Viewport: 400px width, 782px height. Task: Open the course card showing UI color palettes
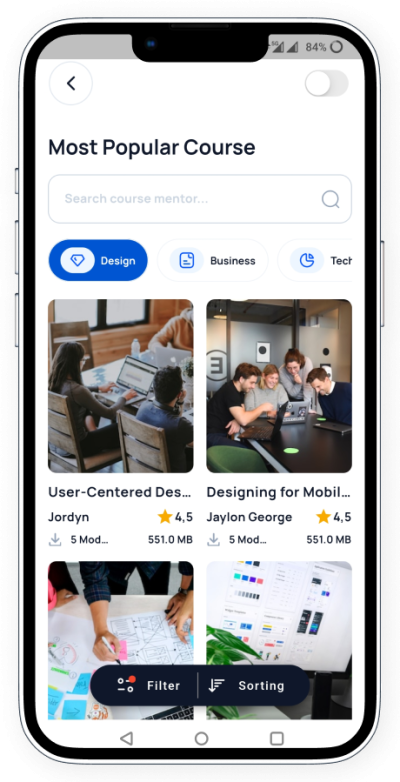click(279, 640)
